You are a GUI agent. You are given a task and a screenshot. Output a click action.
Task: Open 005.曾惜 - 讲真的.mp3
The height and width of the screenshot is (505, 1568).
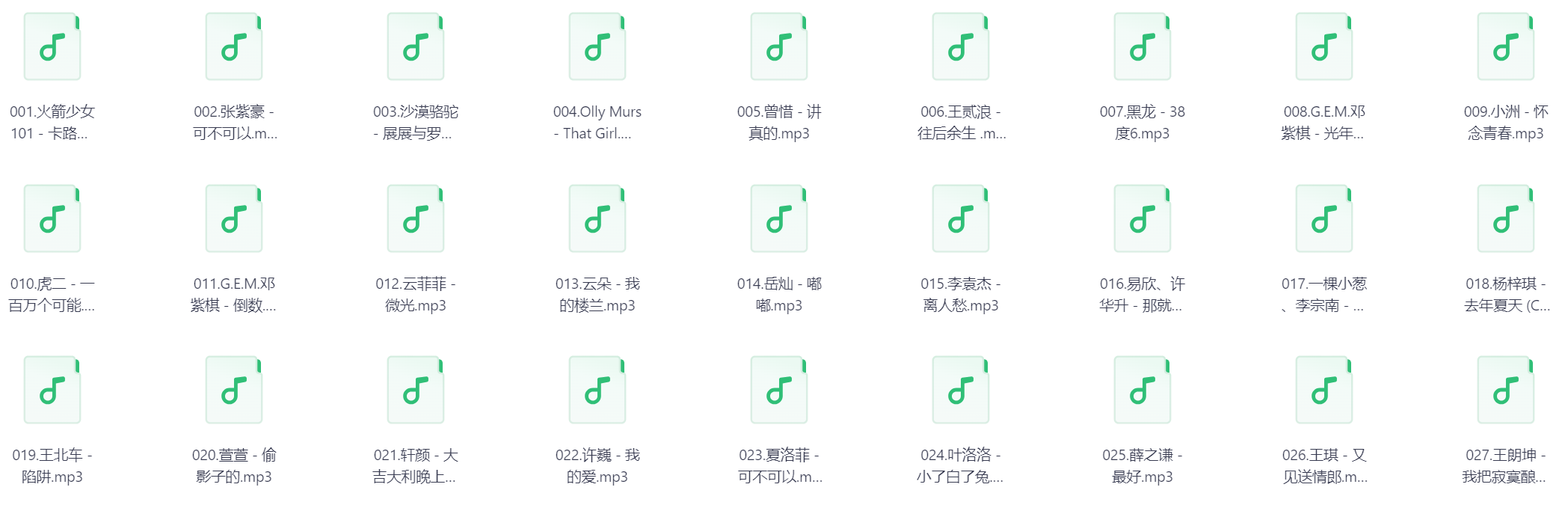(779, 47)
